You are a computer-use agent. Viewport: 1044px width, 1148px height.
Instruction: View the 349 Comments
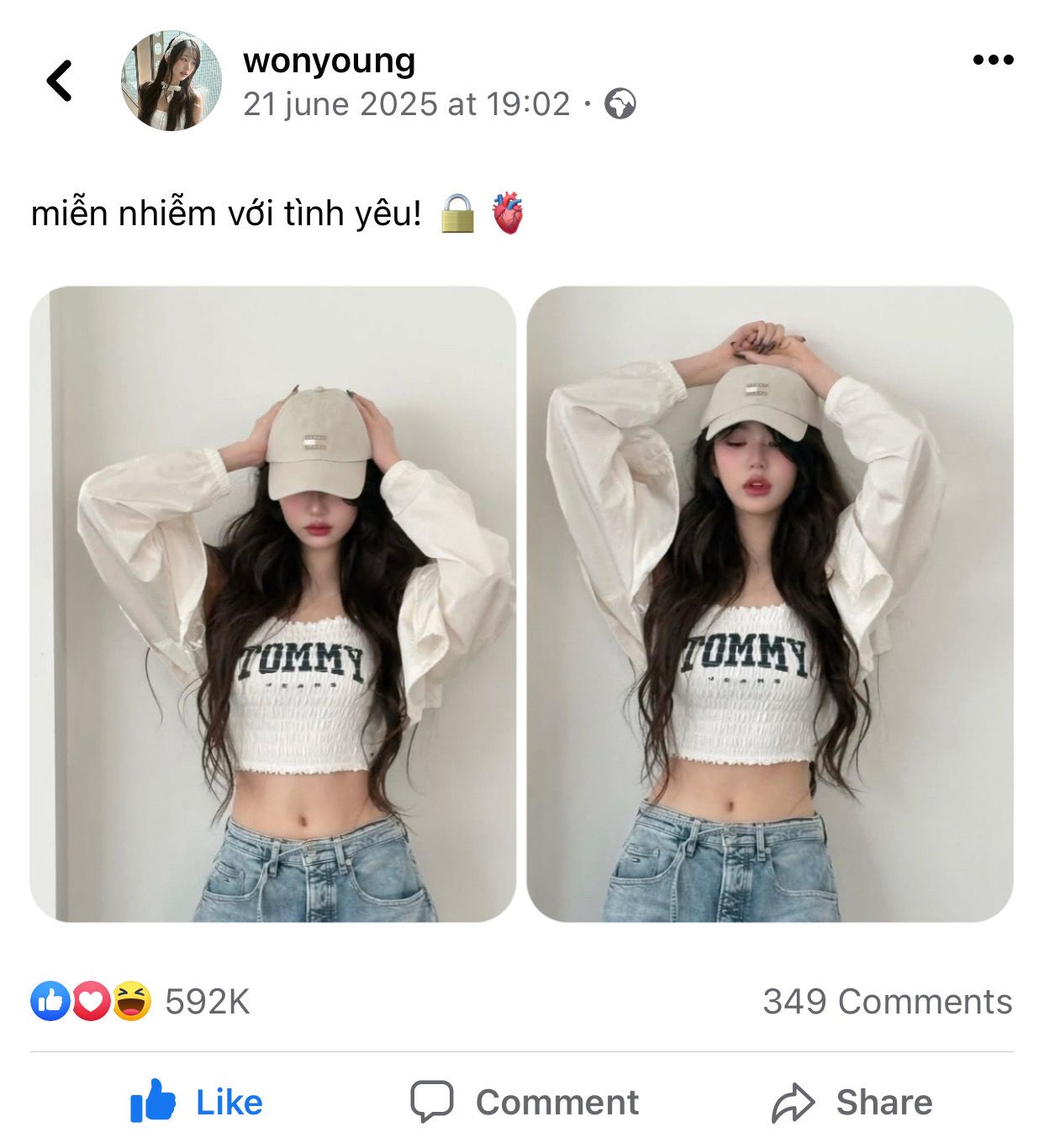click(x=887, y=1002)
